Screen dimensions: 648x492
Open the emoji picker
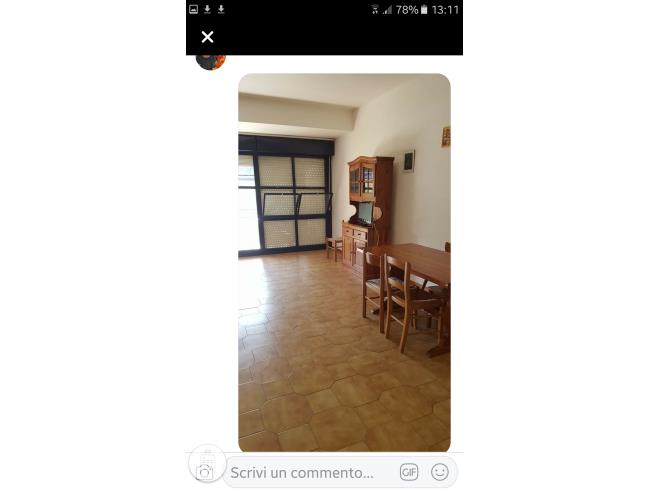439,472
